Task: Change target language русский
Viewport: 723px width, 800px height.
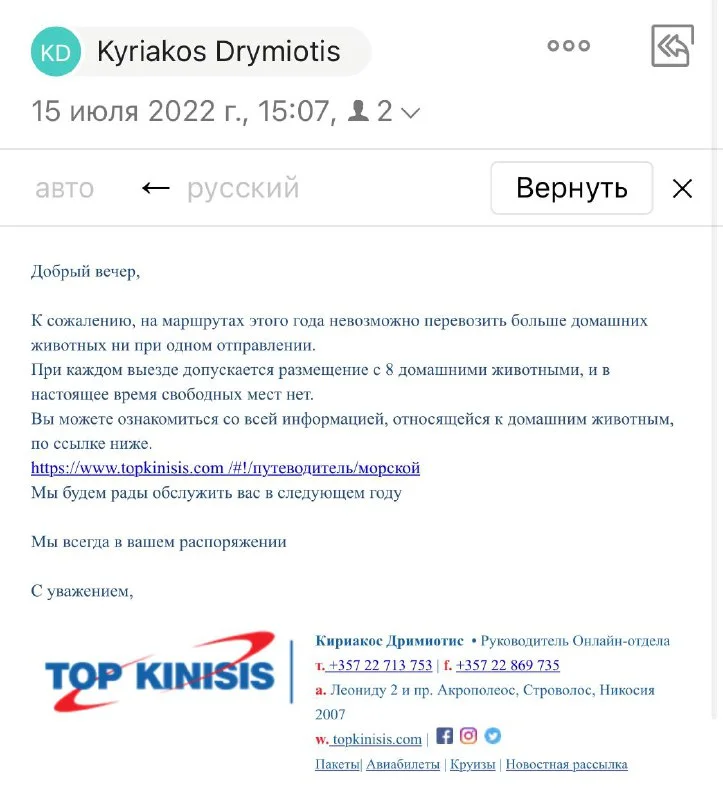Action: [x=243, y=188]
